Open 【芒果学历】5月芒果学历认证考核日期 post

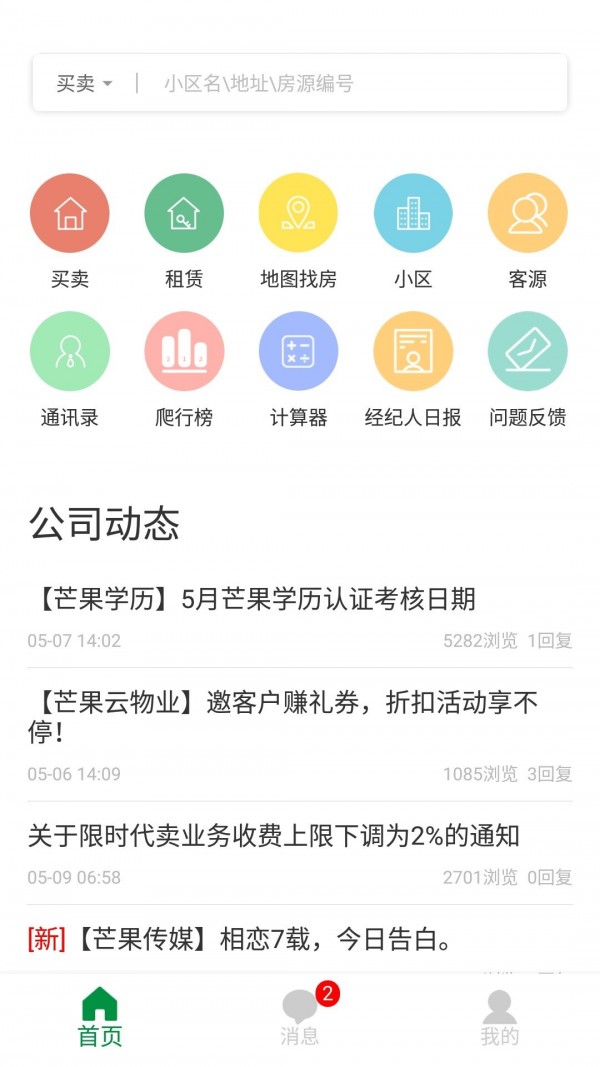tap(252, 600)
